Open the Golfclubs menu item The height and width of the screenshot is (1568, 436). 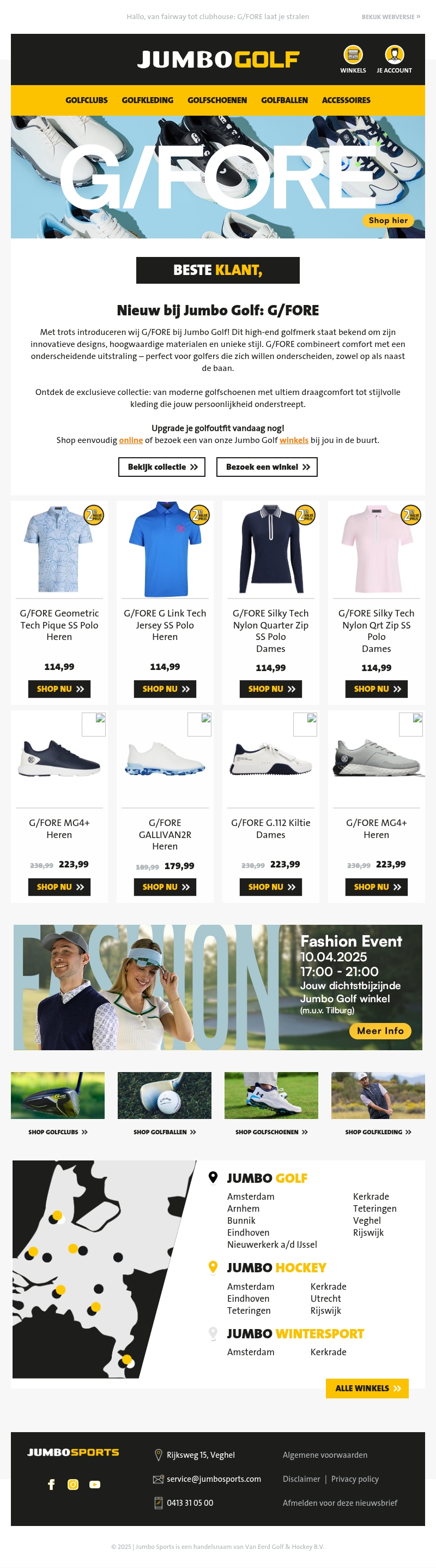86,100
